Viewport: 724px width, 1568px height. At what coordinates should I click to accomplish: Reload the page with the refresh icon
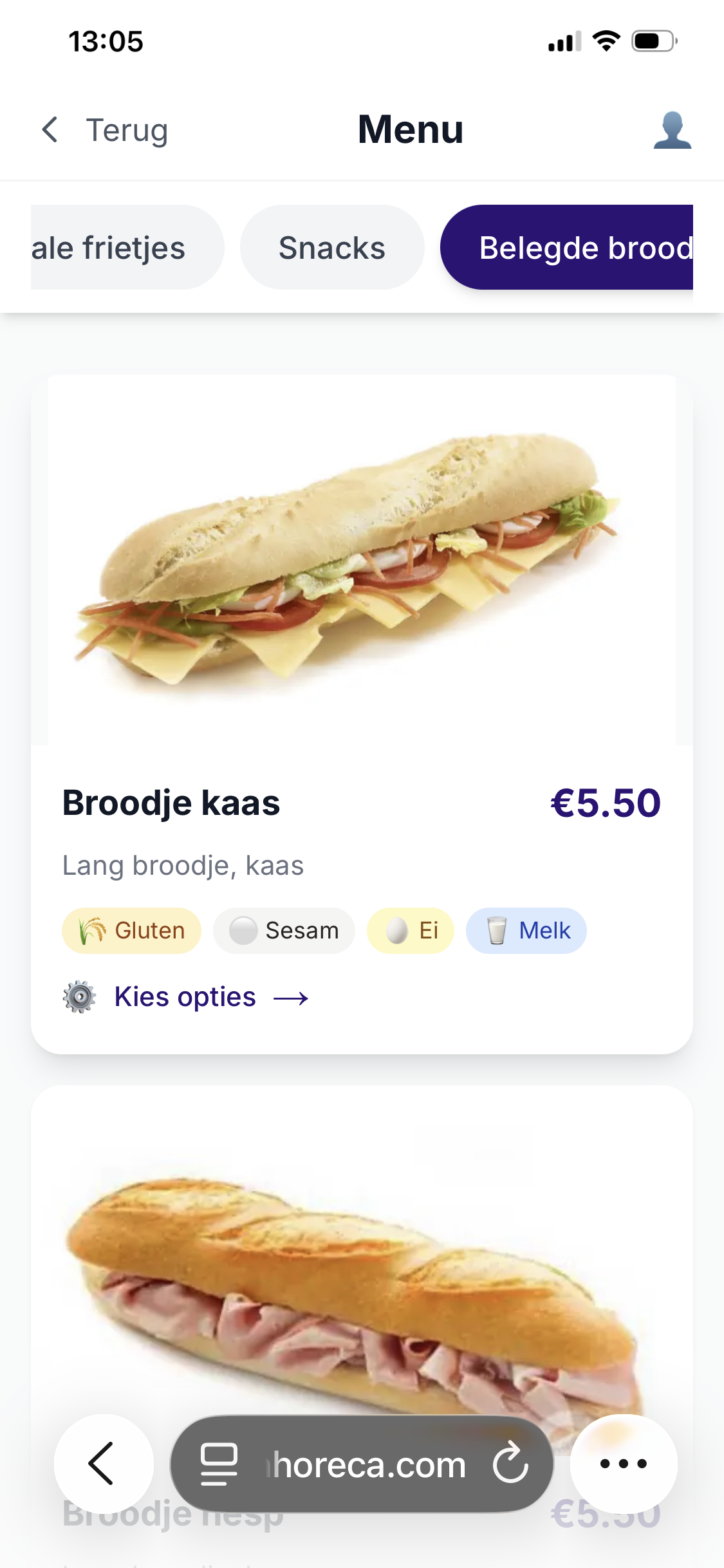pyautogui.click(x=510, y=1464)
